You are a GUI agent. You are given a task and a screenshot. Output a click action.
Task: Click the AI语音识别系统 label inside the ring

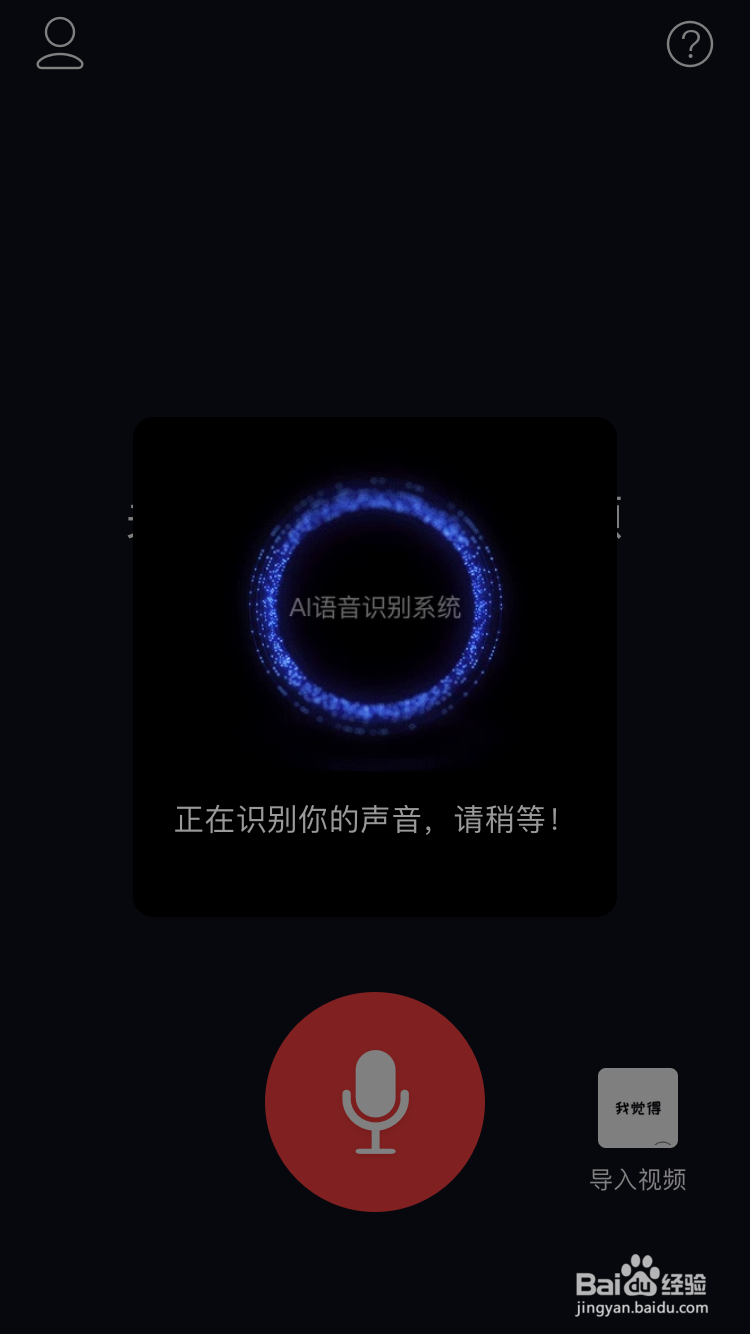pyautogui.click(x=375, y=605)
